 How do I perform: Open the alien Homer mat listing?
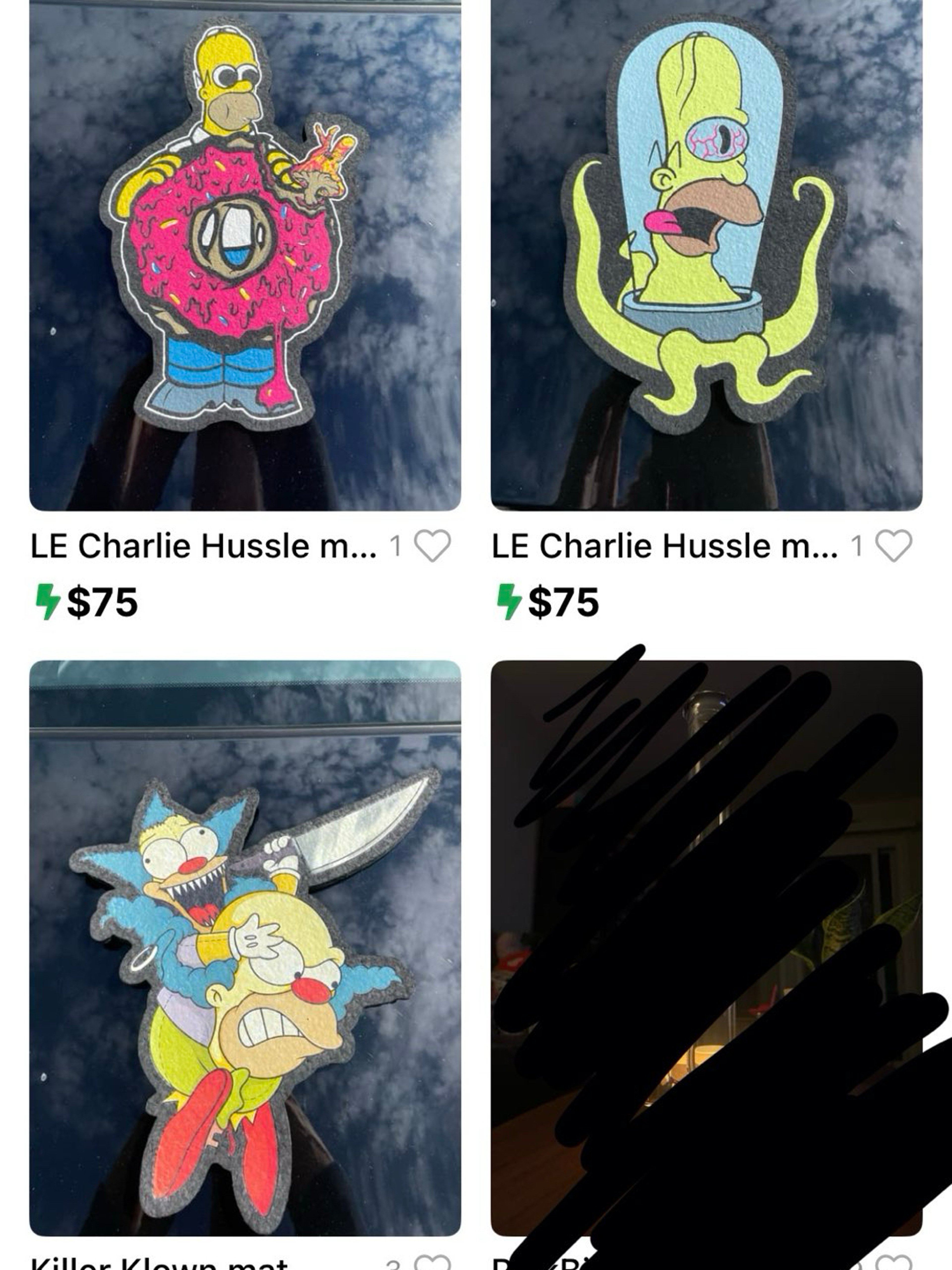[x=706, y=255]
